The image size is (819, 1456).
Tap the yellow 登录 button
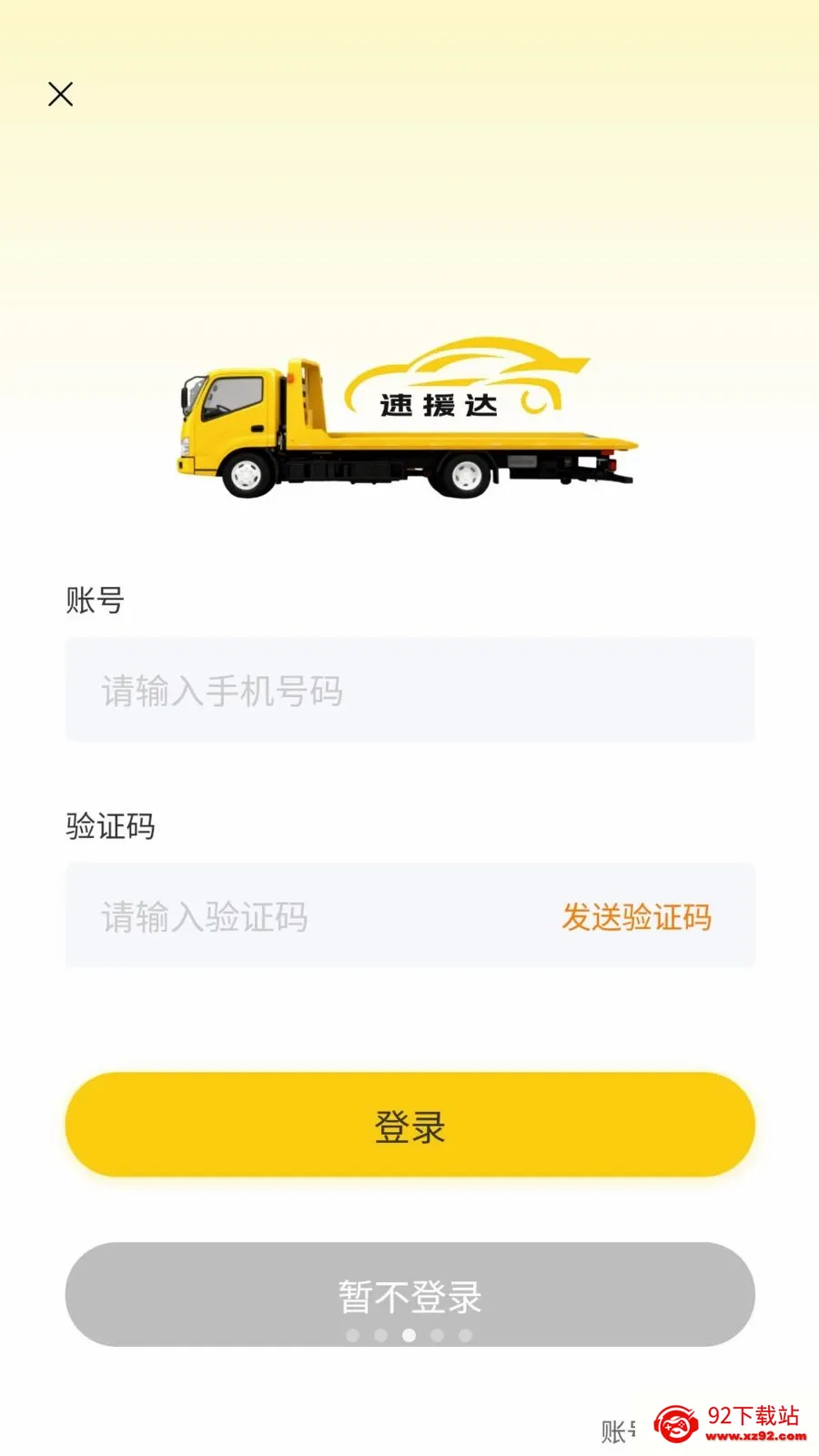coord(409,1125)
